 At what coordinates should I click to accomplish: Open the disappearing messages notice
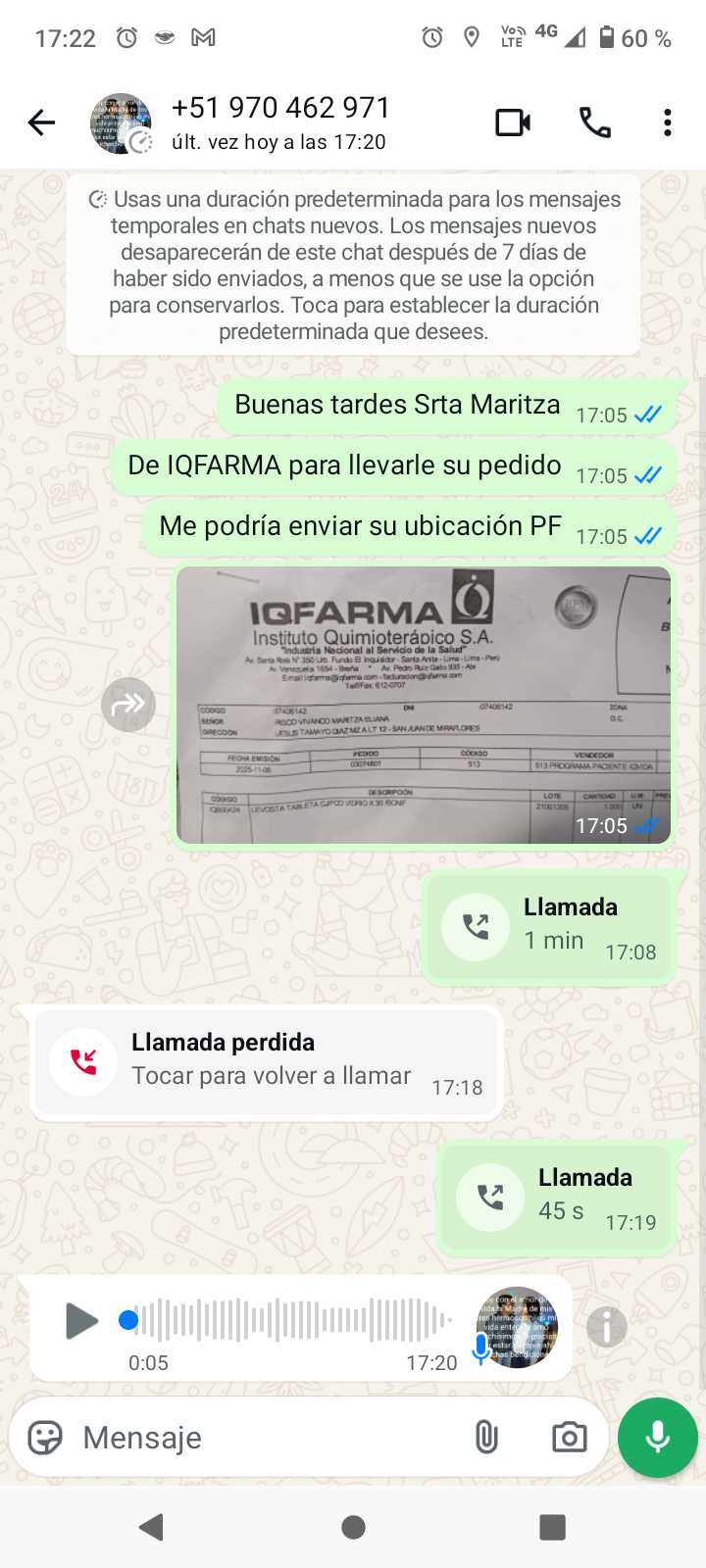(x=353, y=266)
